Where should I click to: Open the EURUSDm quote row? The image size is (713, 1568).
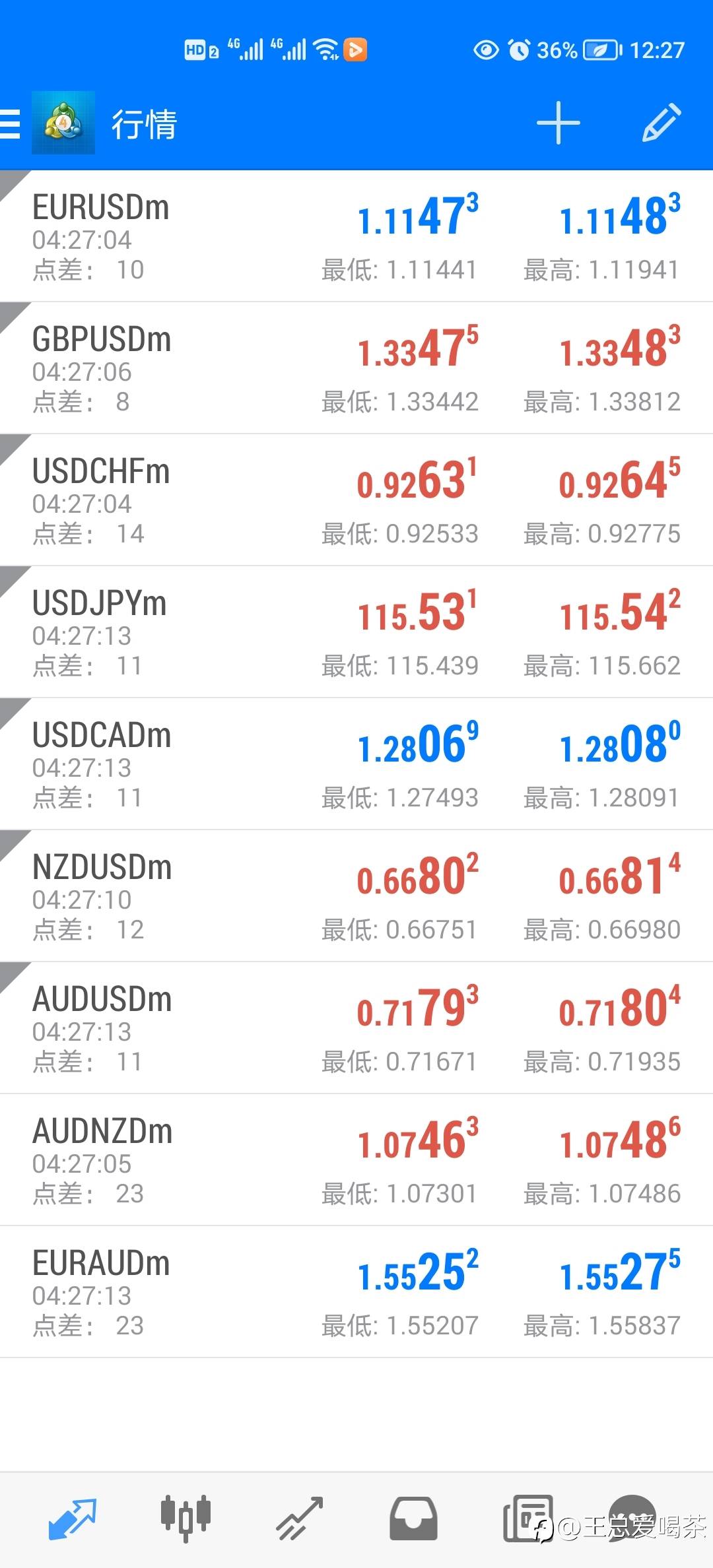(356, 236)
